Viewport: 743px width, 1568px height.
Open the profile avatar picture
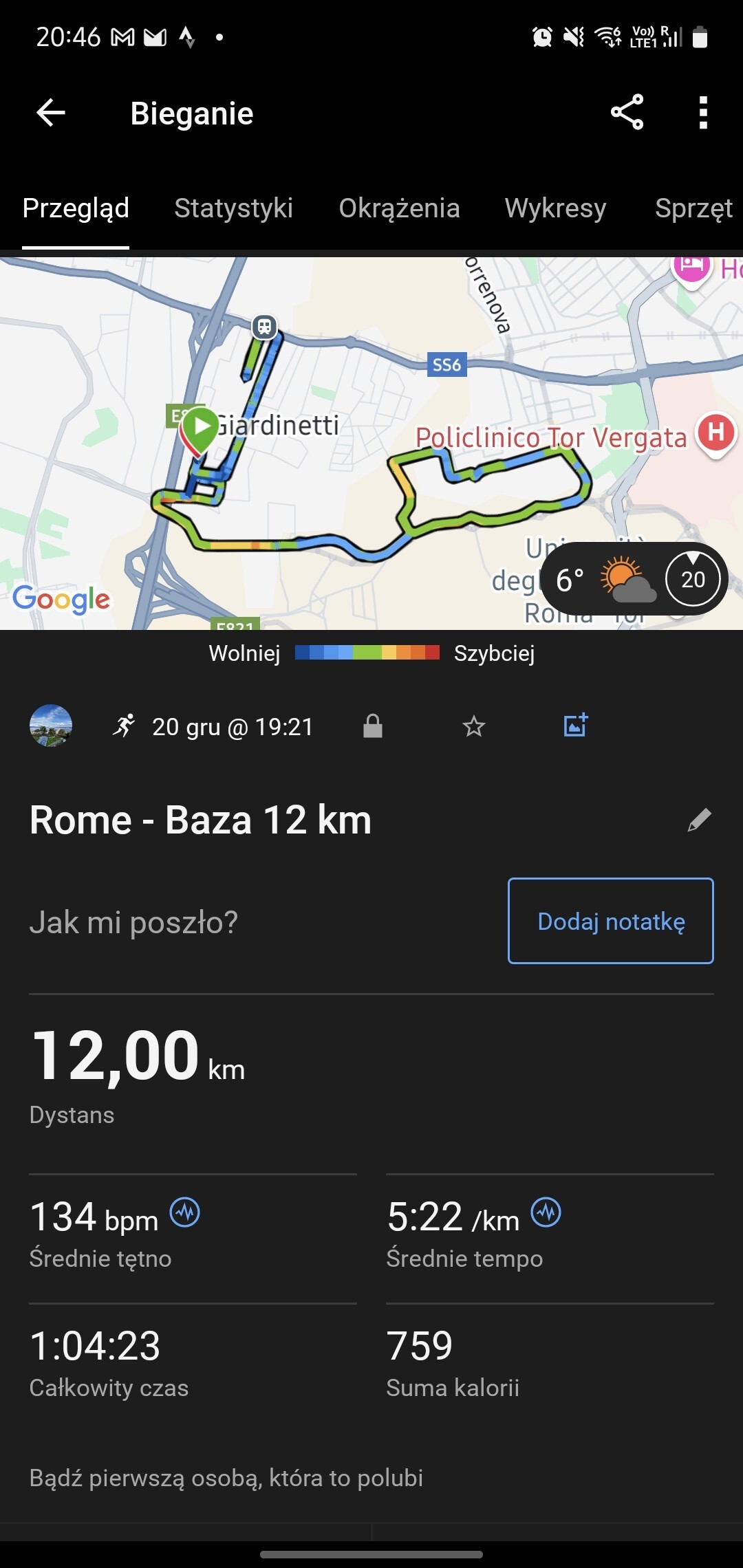51,726
